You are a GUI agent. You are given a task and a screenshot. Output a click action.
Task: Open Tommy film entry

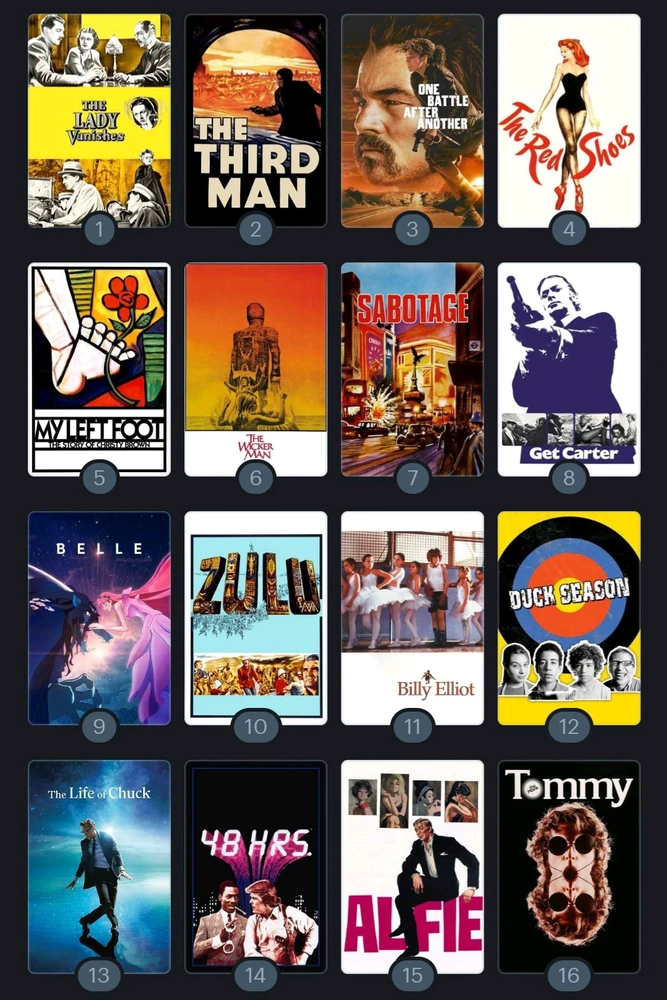[x=569, y=865]
